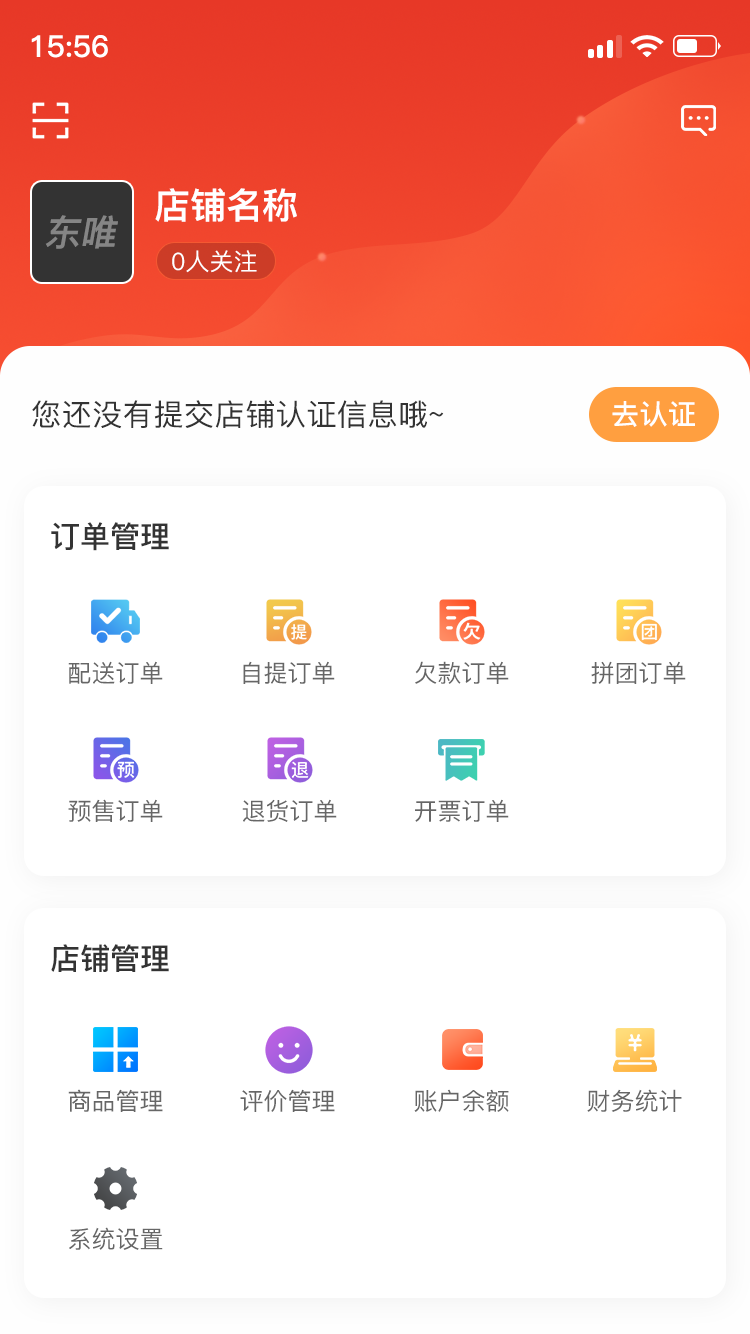Tap the battery indicator in status bar

tap(692, 44)
